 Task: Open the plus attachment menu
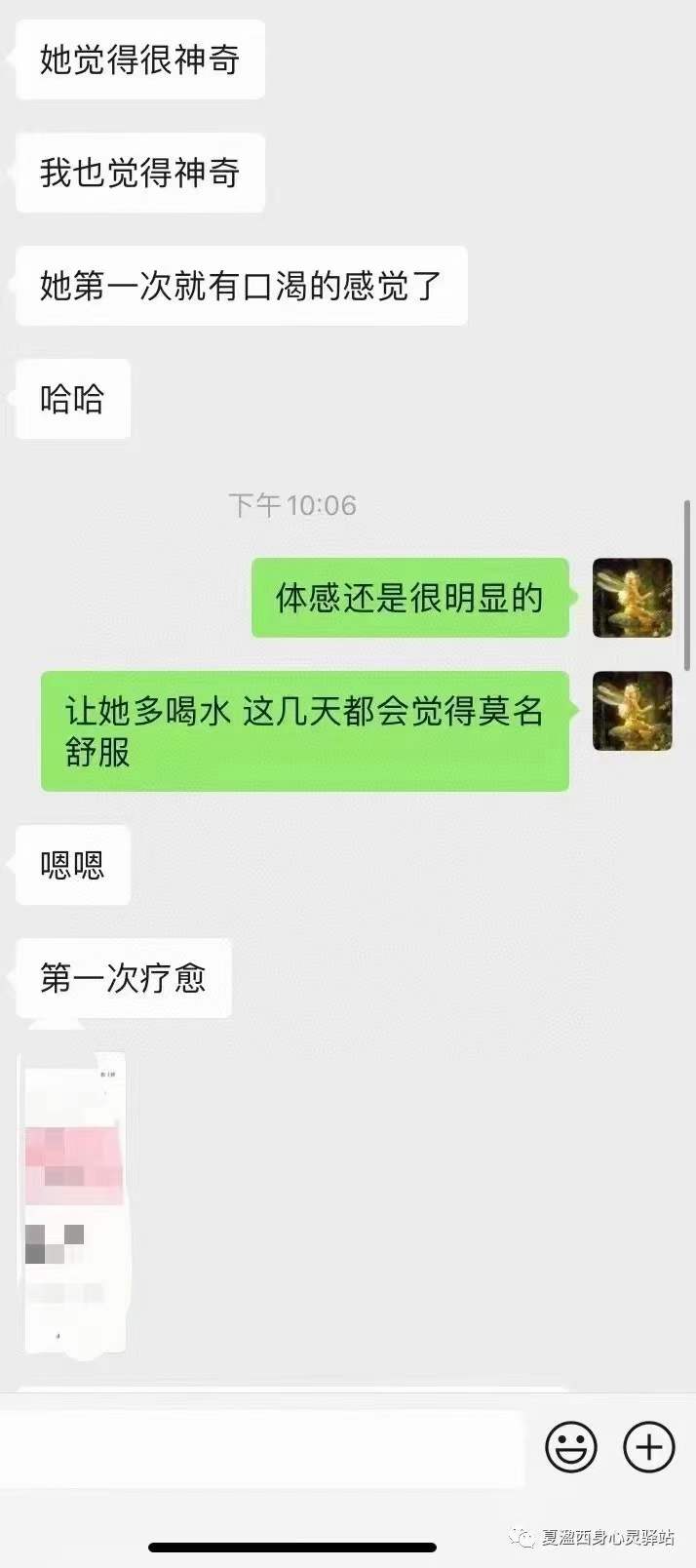click(649, 1446)
